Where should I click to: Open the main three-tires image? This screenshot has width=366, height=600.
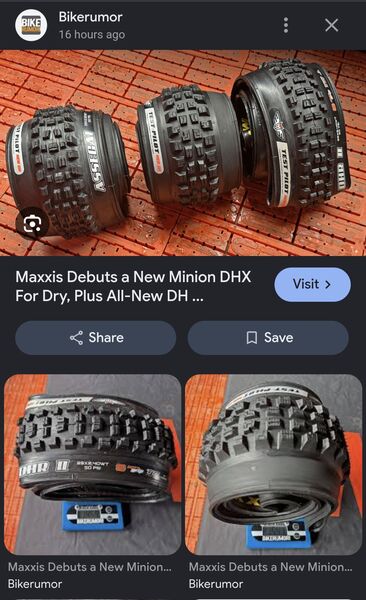[x=183, y=153]
